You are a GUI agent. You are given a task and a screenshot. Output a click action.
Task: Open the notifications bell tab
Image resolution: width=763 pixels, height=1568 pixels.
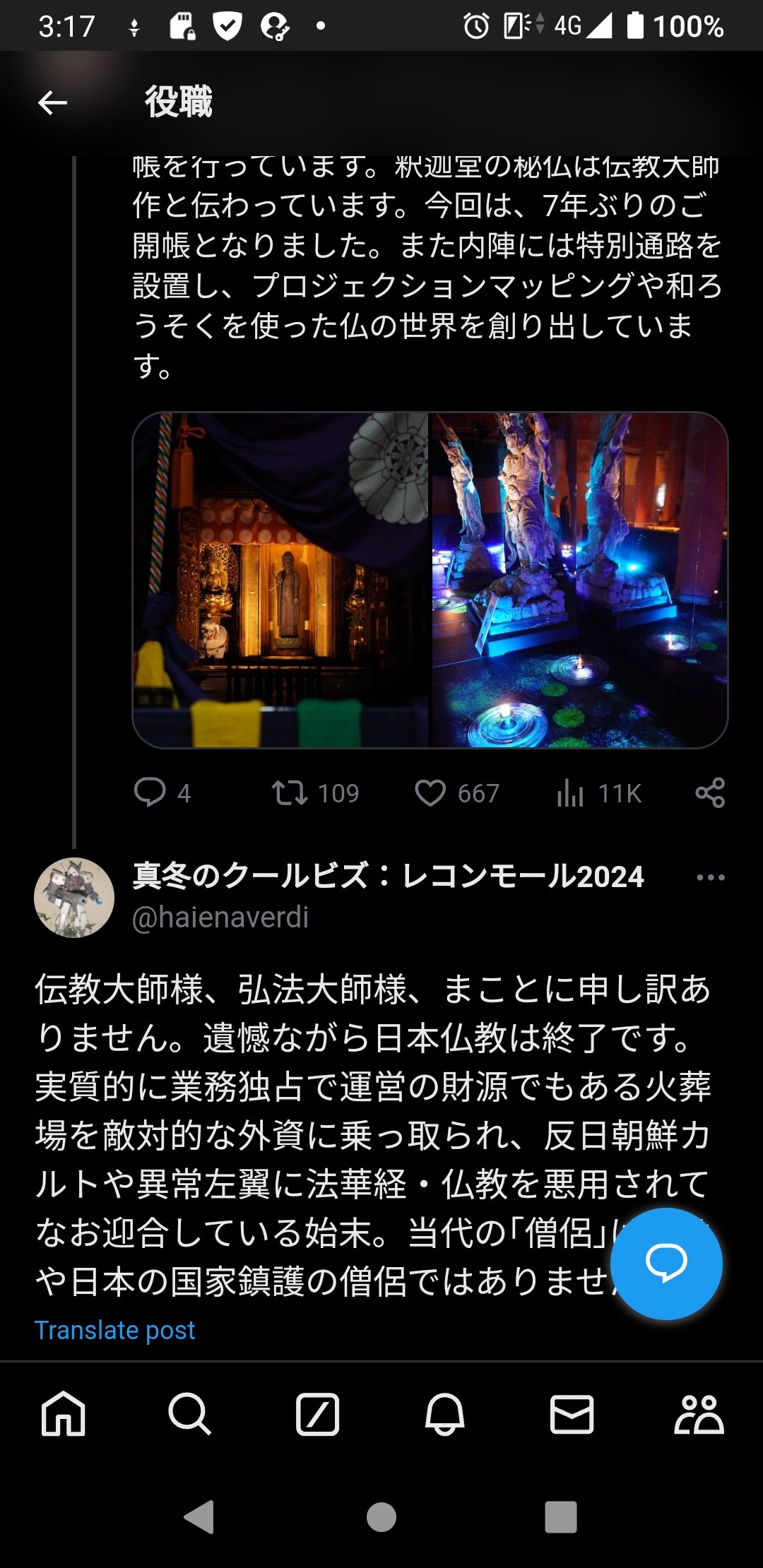click(444, 1414)
